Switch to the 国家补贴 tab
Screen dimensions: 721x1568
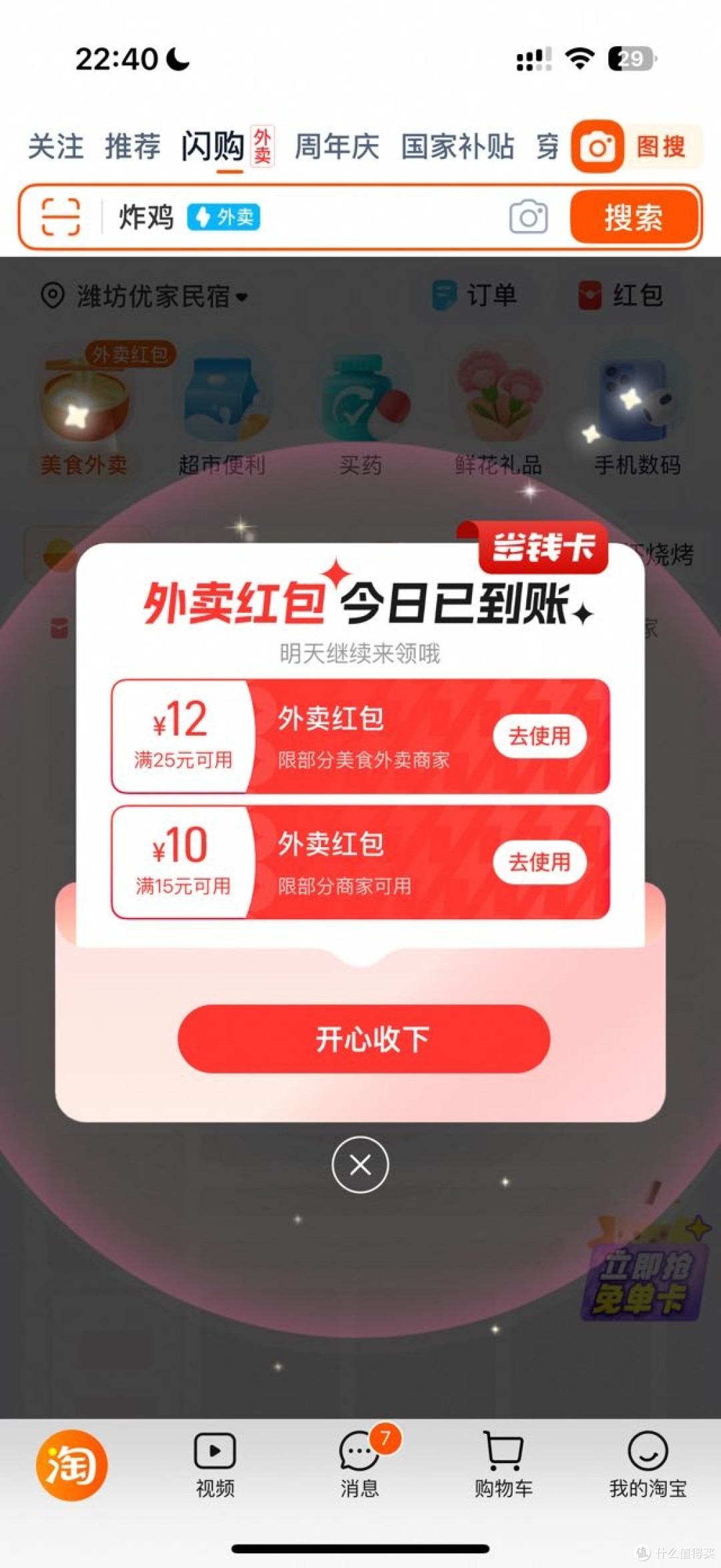pos(458,146)
